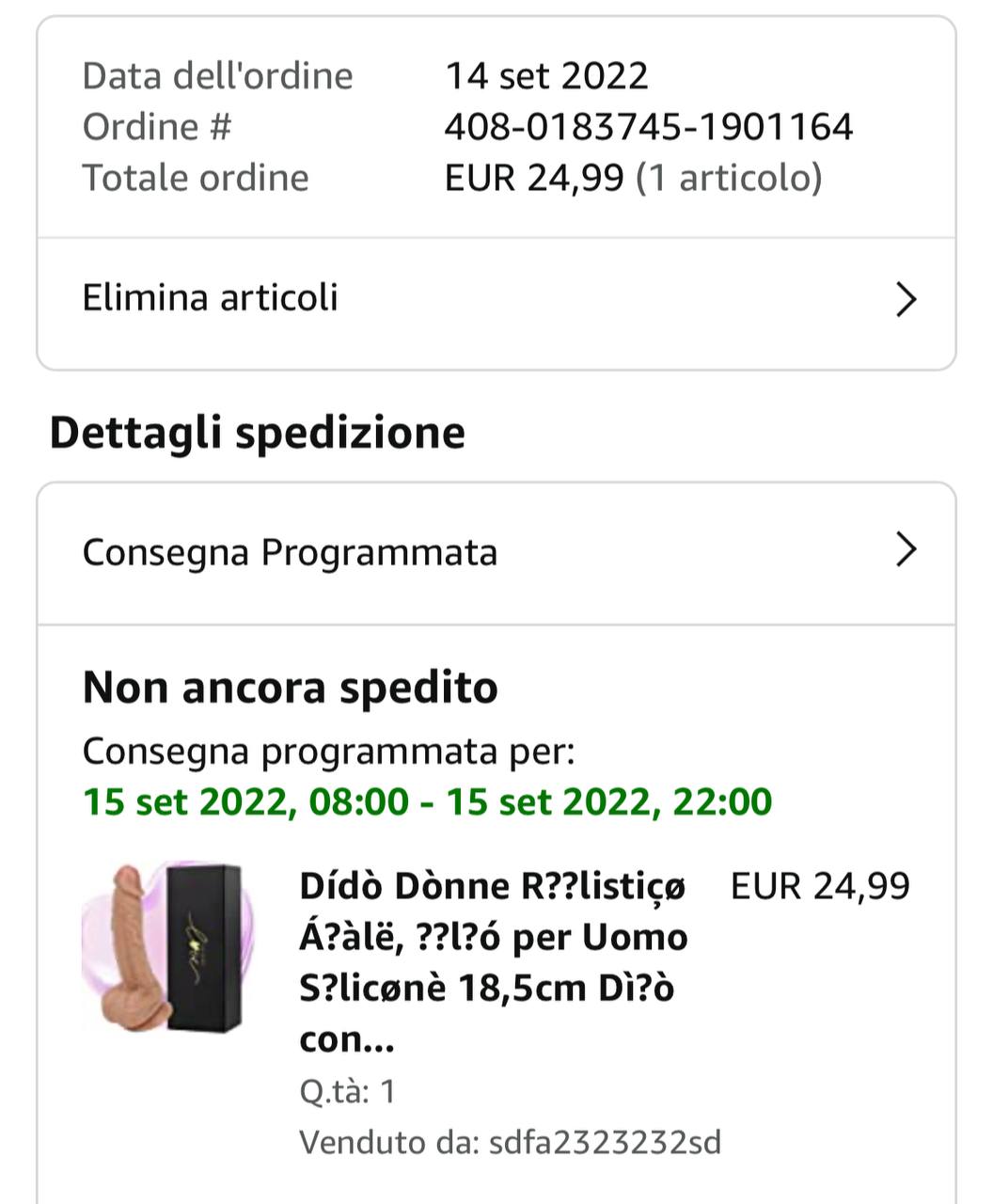
Task: Open the EUR 24,99 product title
Action: (494, 961)
